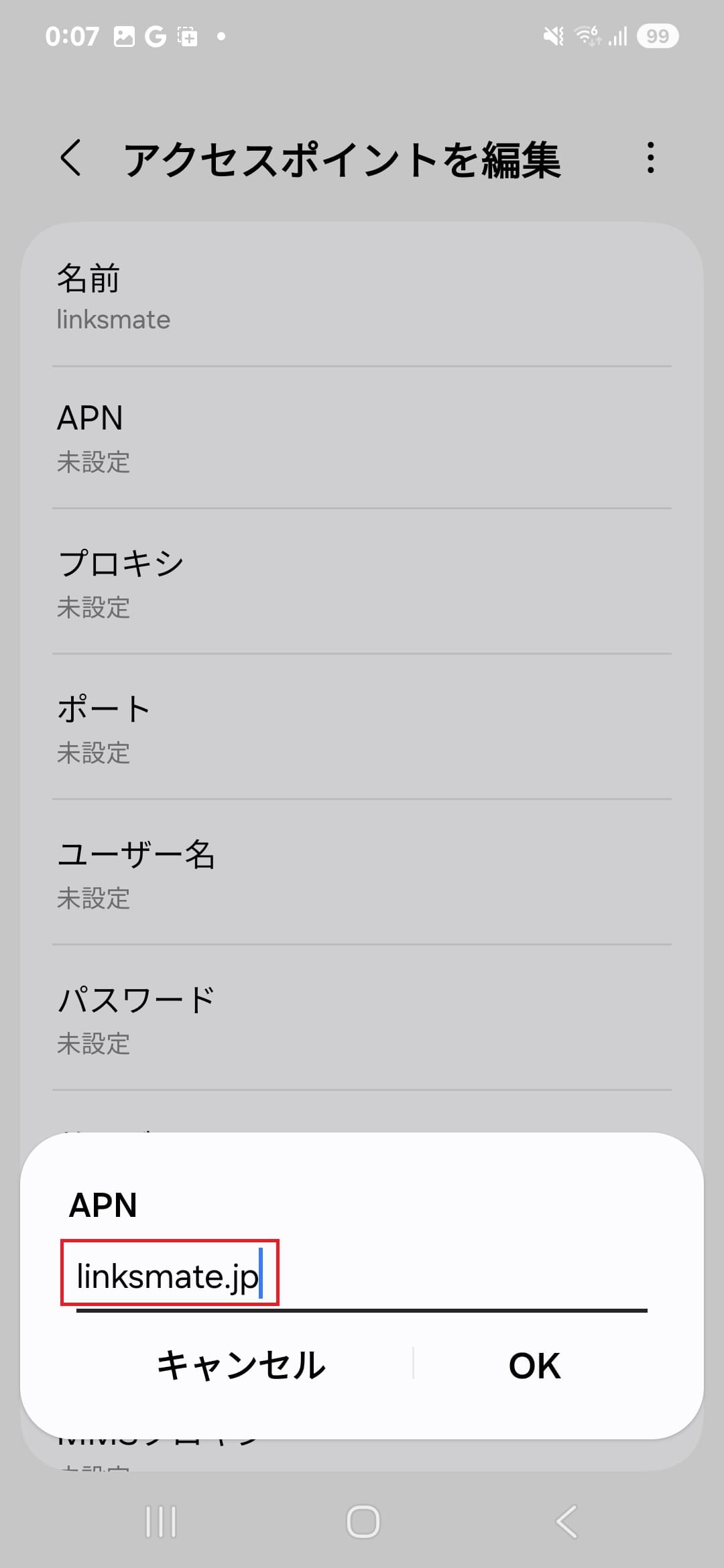Tap the plus notification icon in status bar

click(x=186, y=36)
